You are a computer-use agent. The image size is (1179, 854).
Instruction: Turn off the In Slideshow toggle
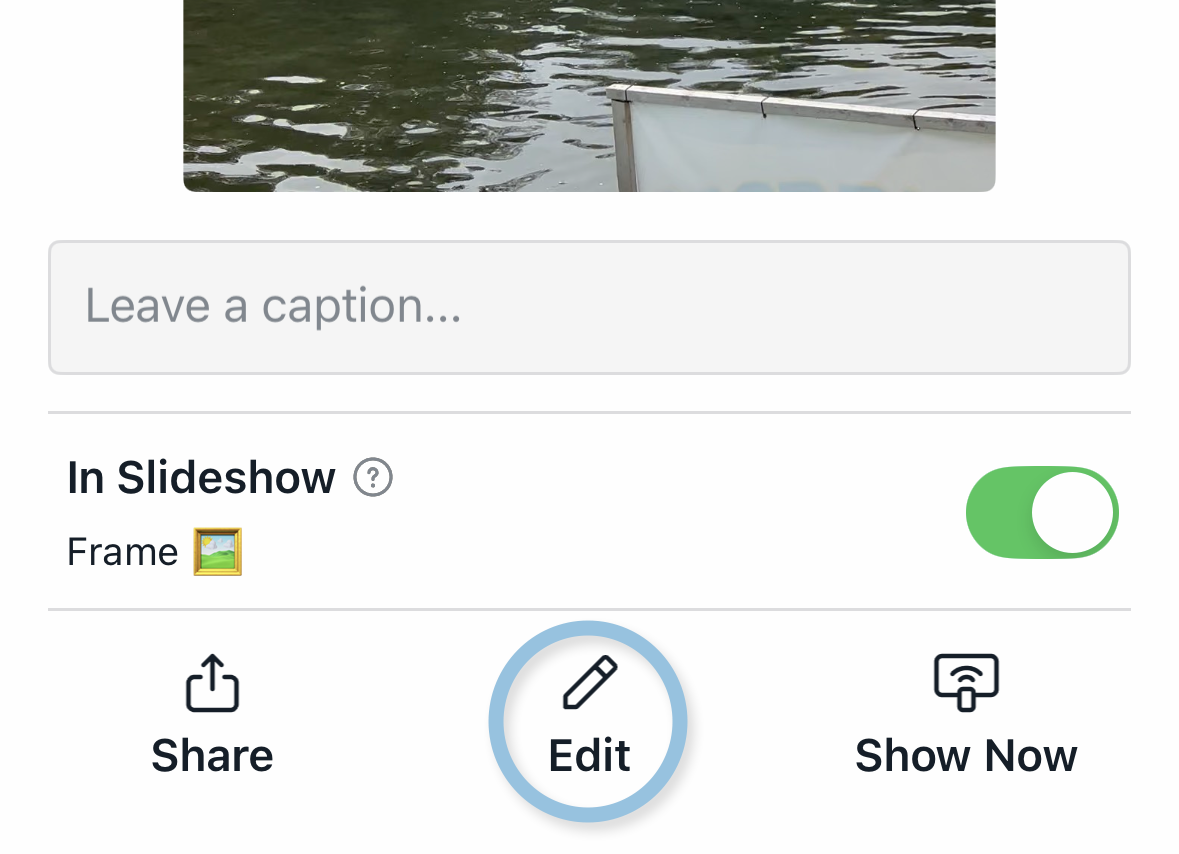click(1041, 512)
